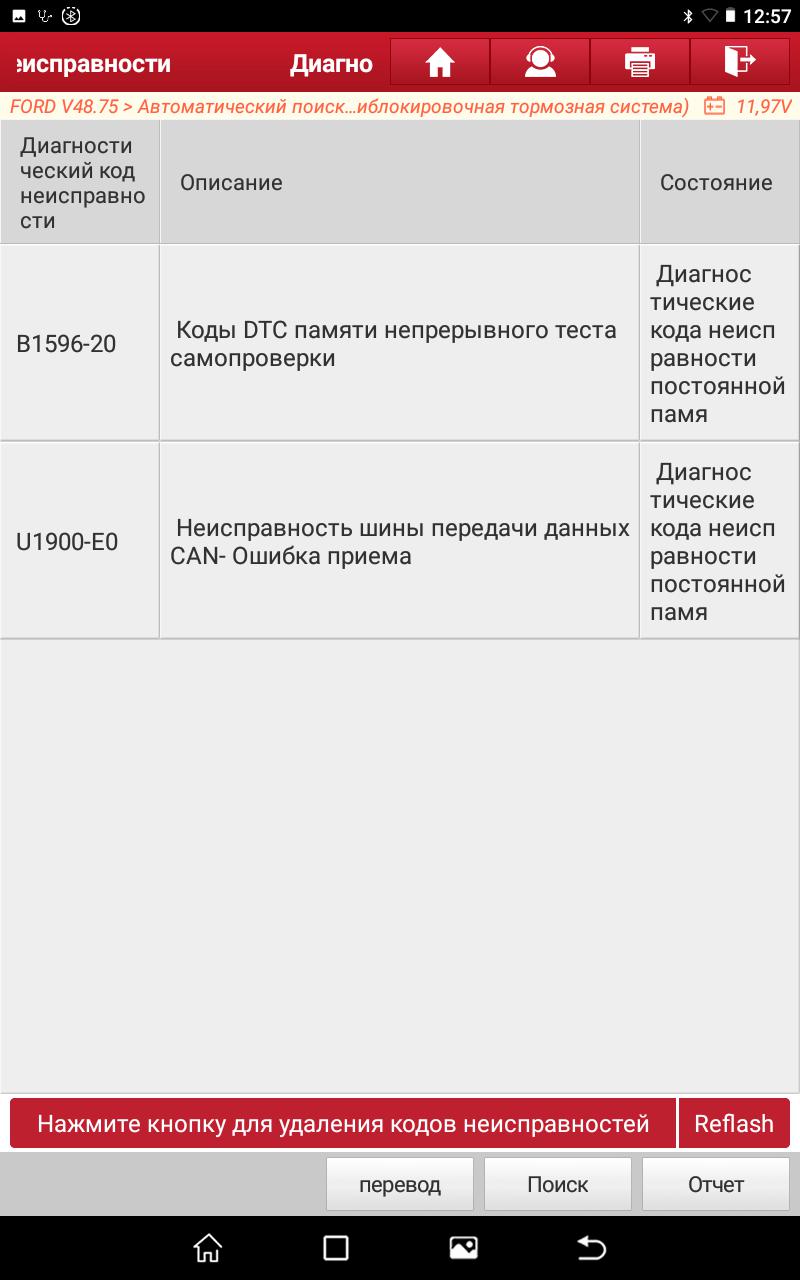Print the fault code list
The image size is (800, 1280).
640,63
